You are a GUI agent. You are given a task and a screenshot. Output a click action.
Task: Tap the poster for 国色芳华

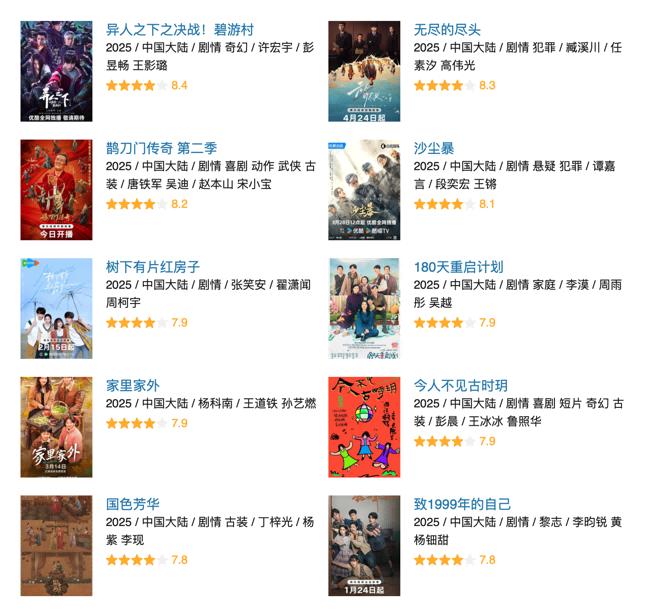tap(56, 546)
